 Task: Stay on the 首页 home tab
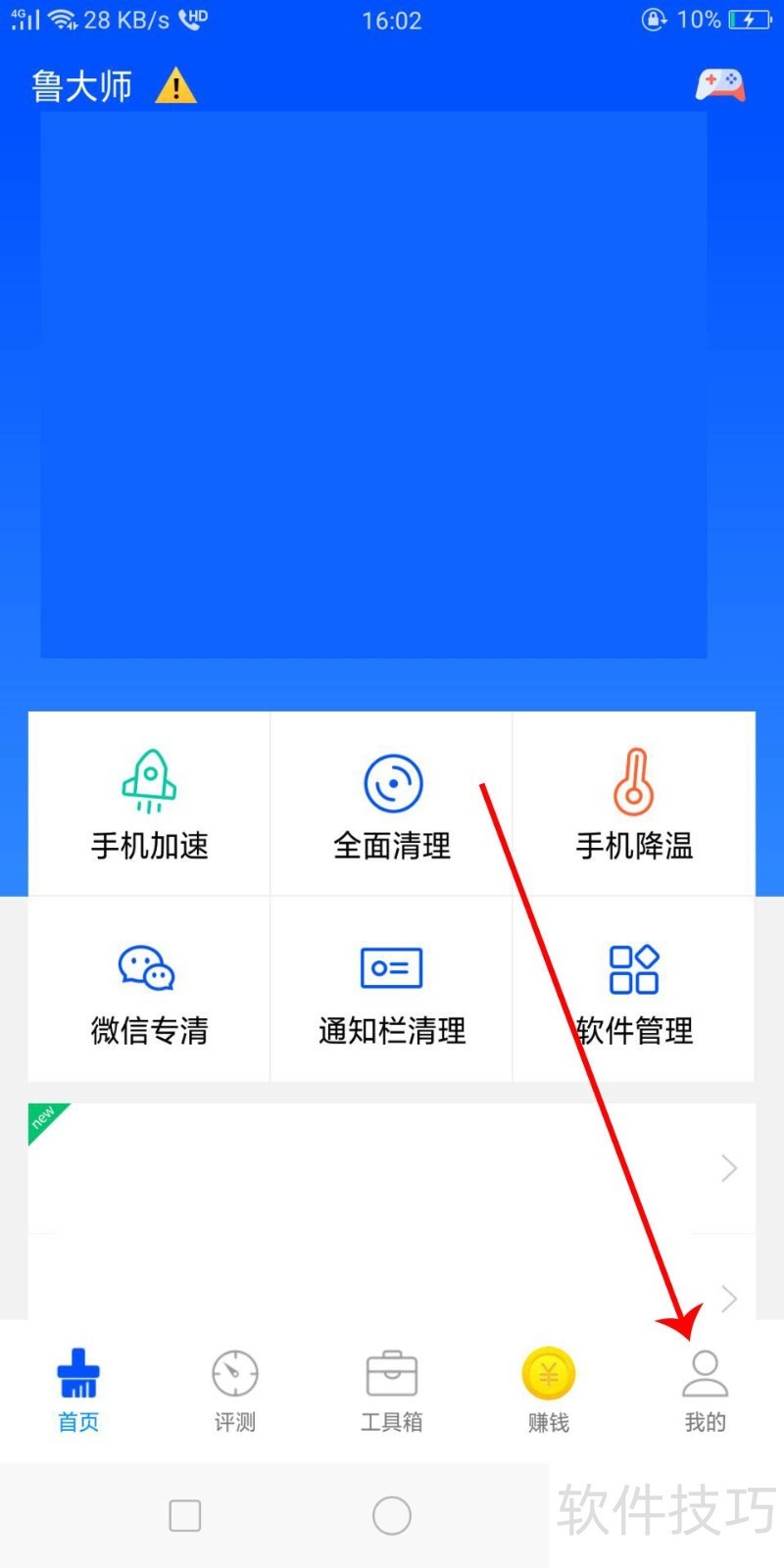click(78, 1392)
